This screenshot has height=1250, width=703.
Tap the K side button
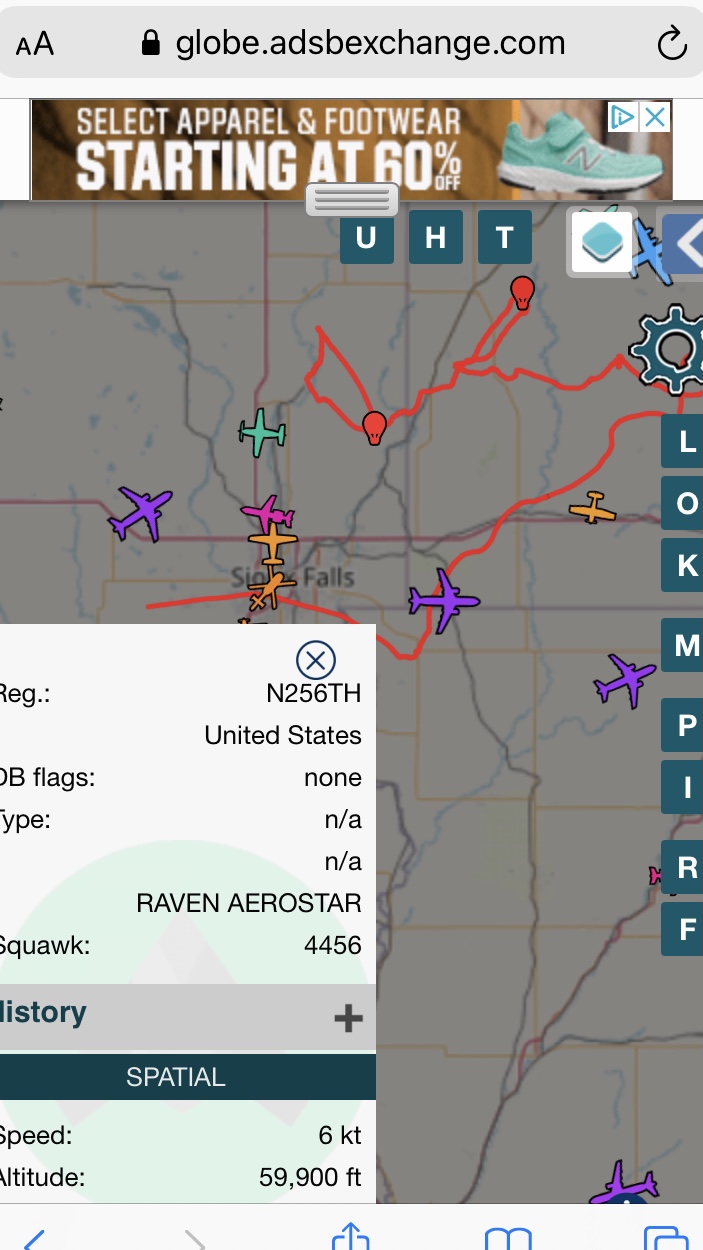tap(686, 565)
